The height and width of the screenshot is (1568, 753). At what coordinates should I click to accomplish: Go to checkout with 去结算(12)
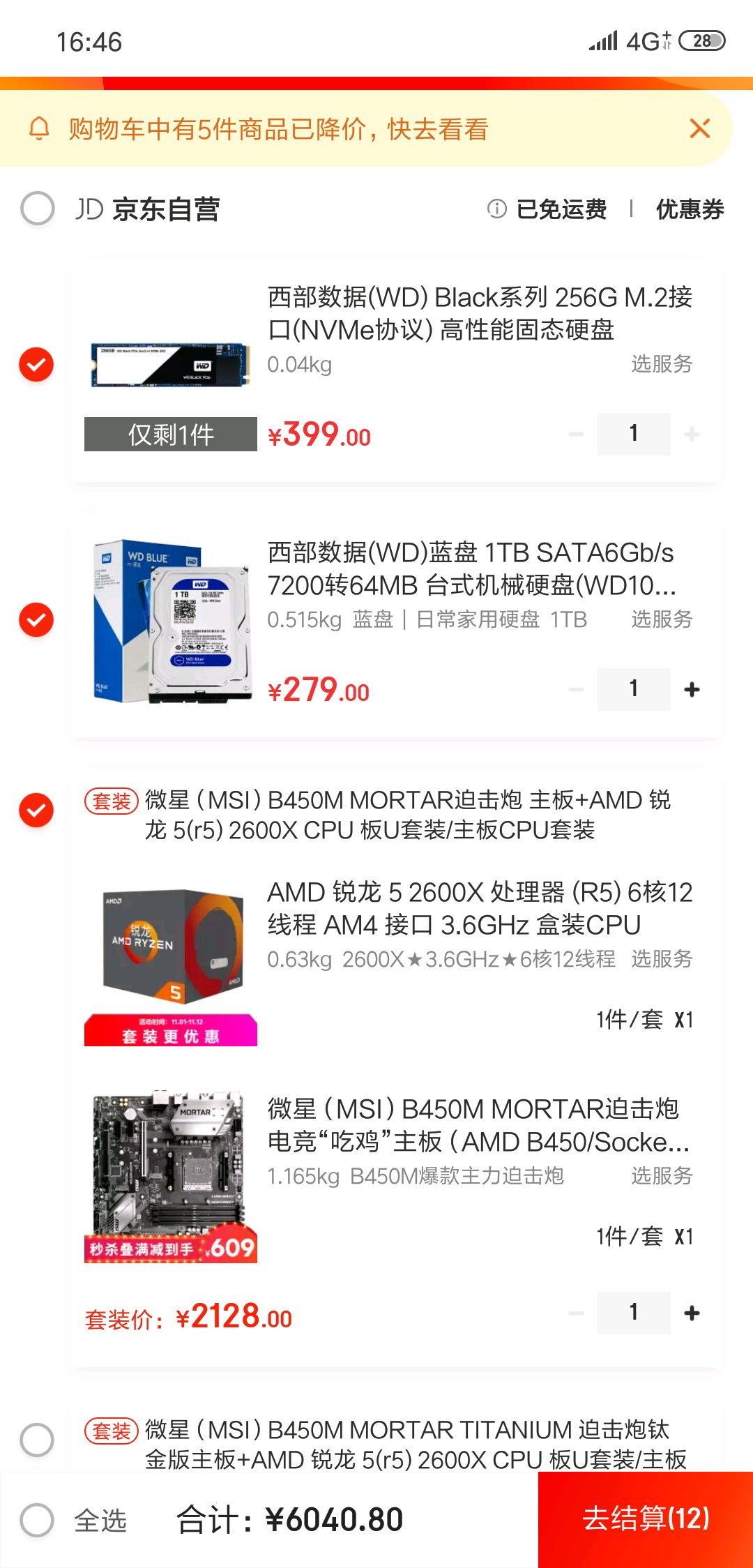pos(646,1519)
